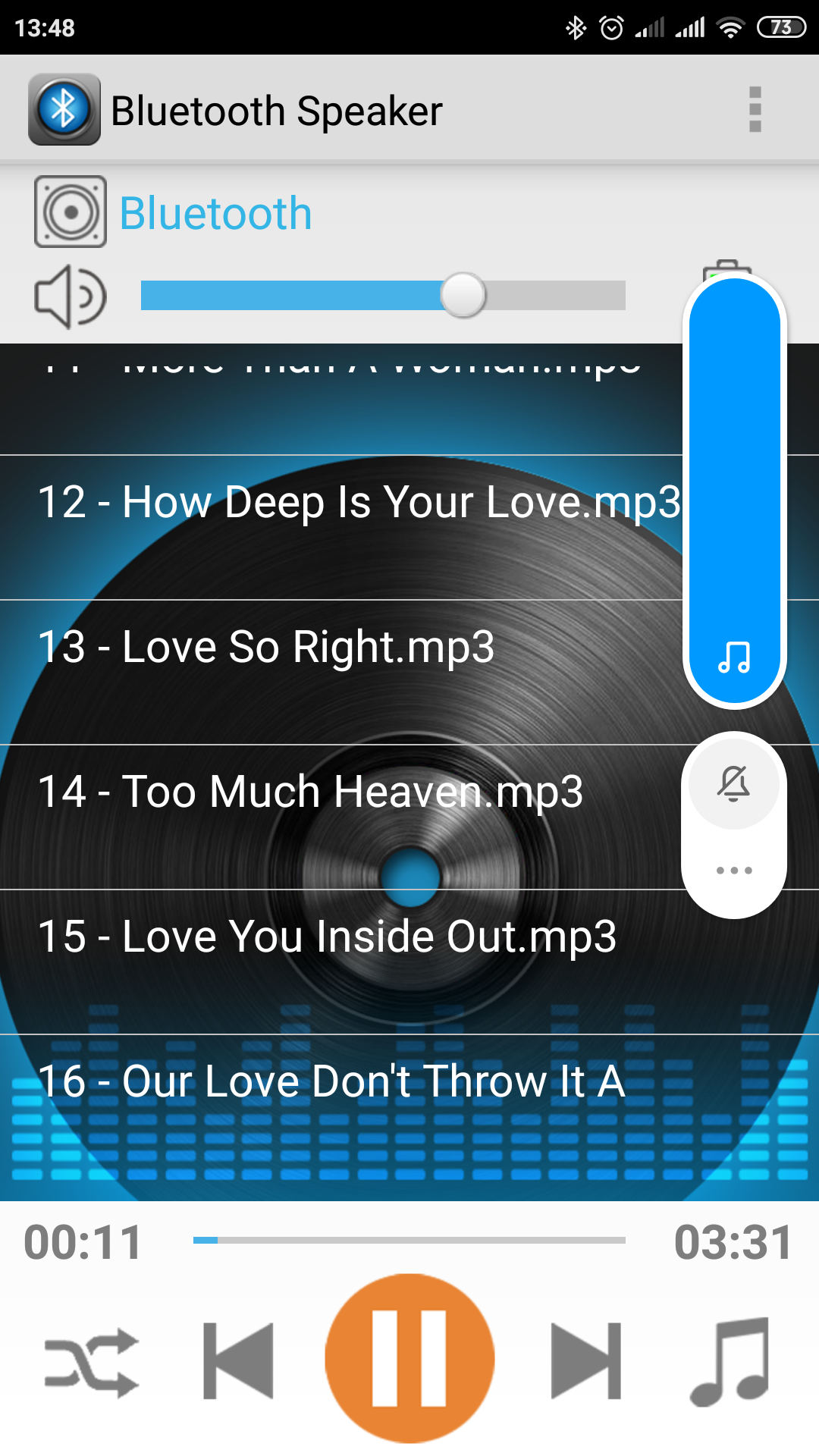
Task: Toggle shuffle mode
Action: coord(91,1362)
